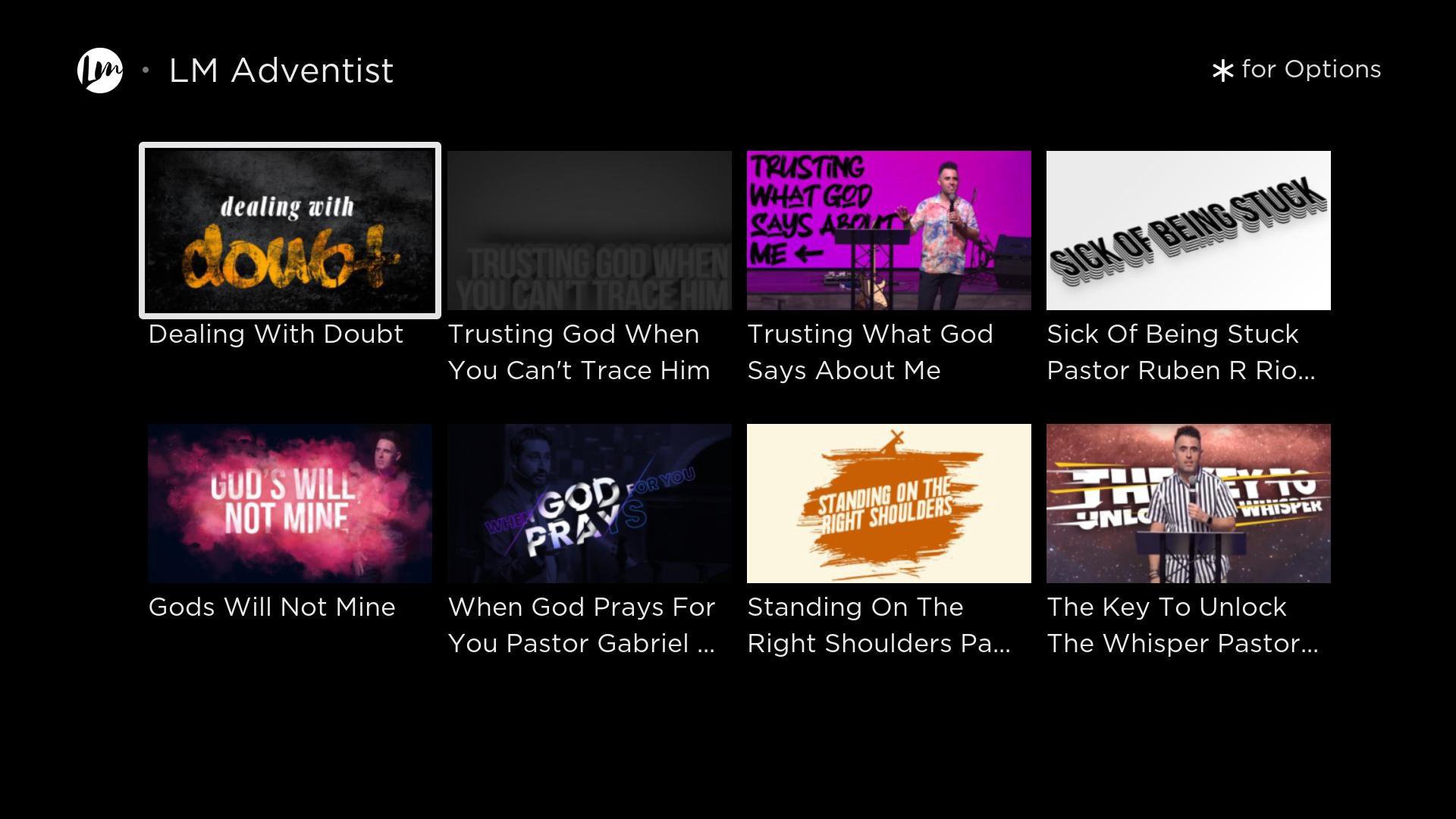Image resolution: width=1456 pixels, height=819 pixels.
Task: Open the Sick Of Being Stuck sermon
Action: point(1188,231)
